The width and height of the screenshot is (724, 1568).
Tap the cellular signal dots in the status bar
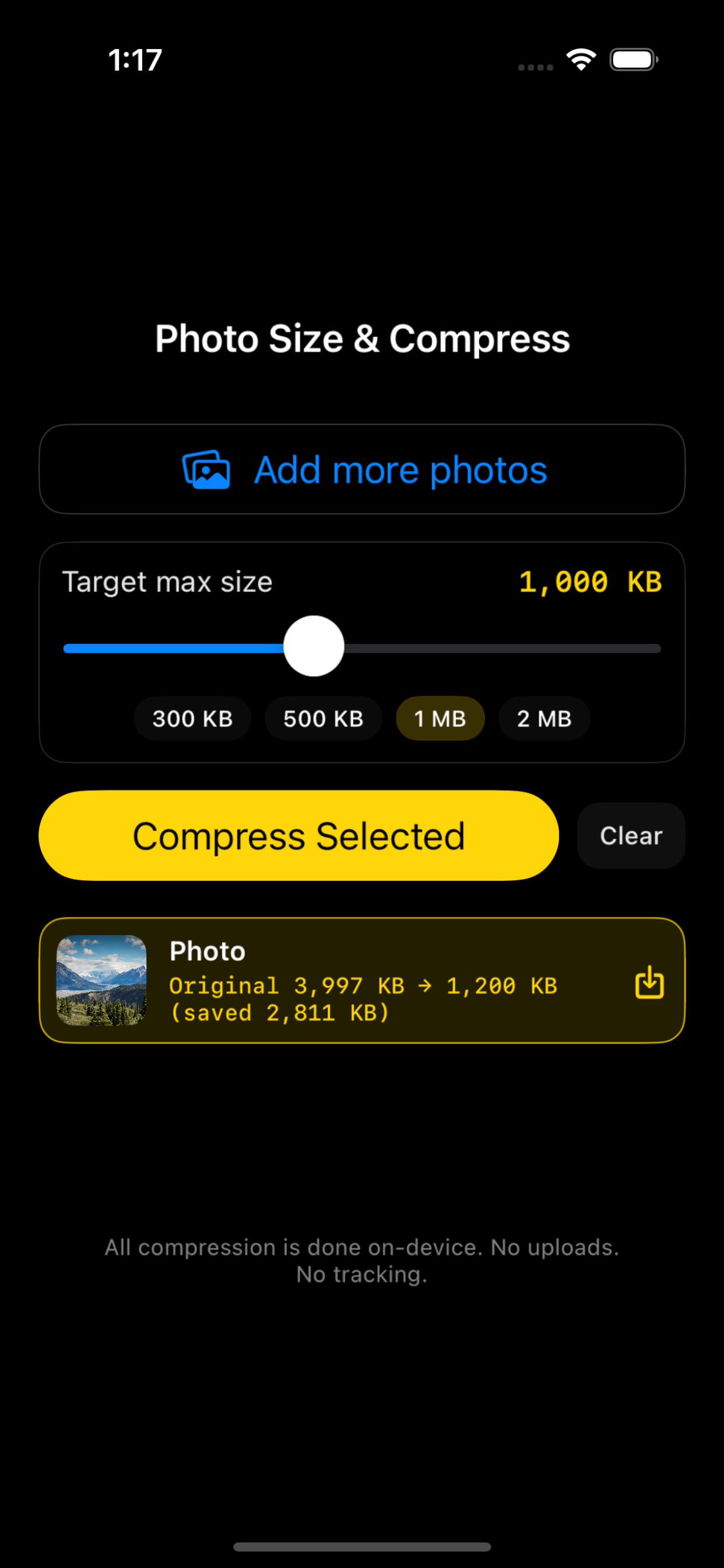point(535,66)
